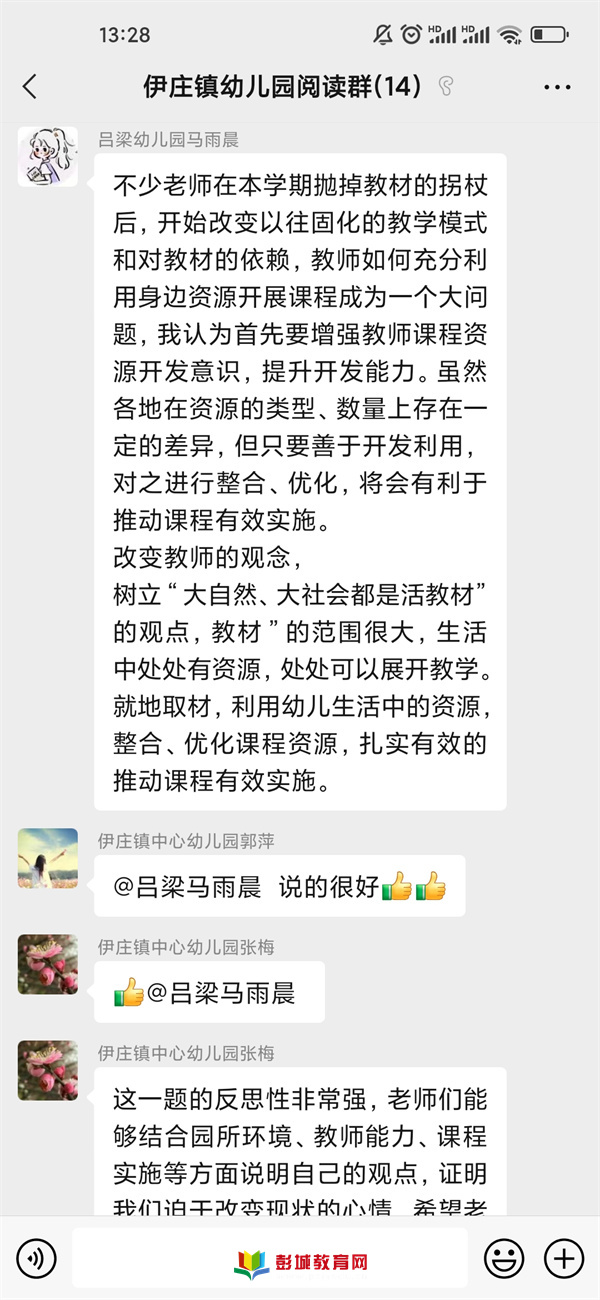600x1300 pixels.
Task: Open 伊庄镇中心幼儿园郭萍's avatar profile
Action: coord(47,858)
